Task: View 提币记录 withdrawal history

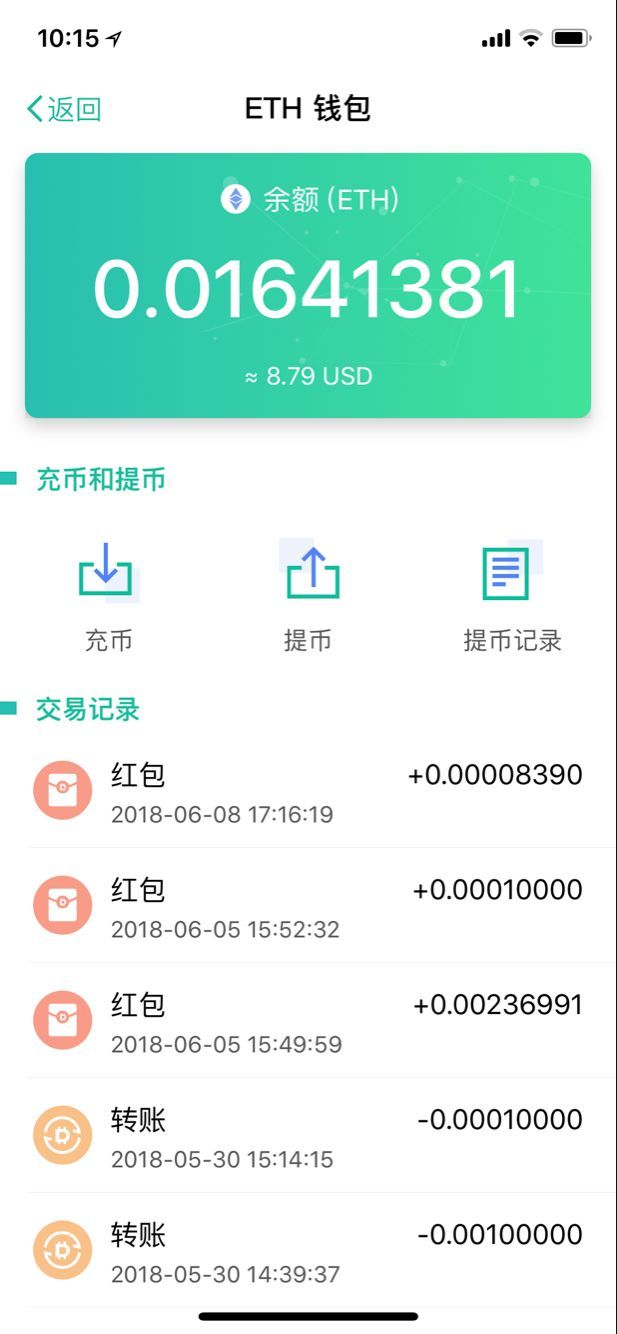Action: [x=511, y=595]
